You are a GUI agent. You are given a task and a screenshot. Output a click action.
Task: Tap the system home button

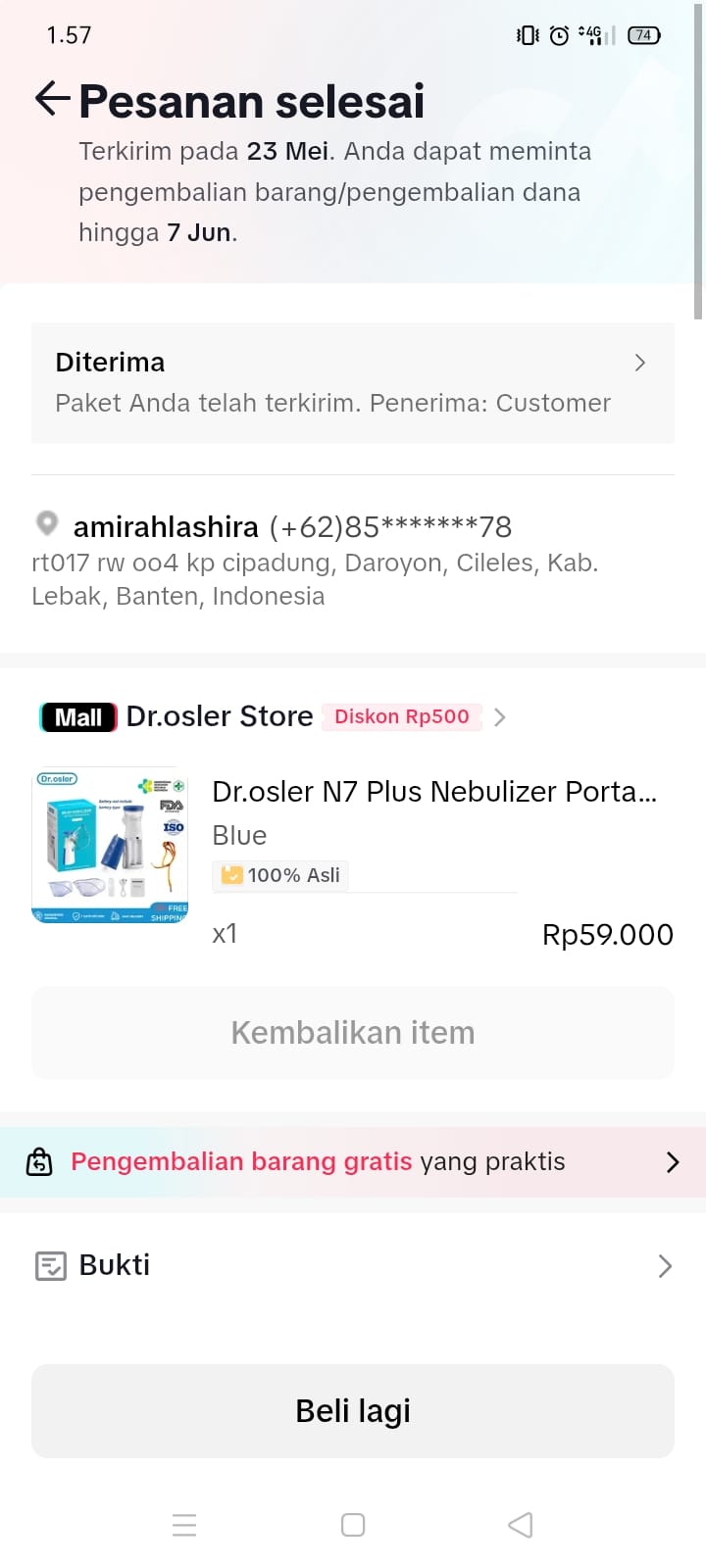353,1525
